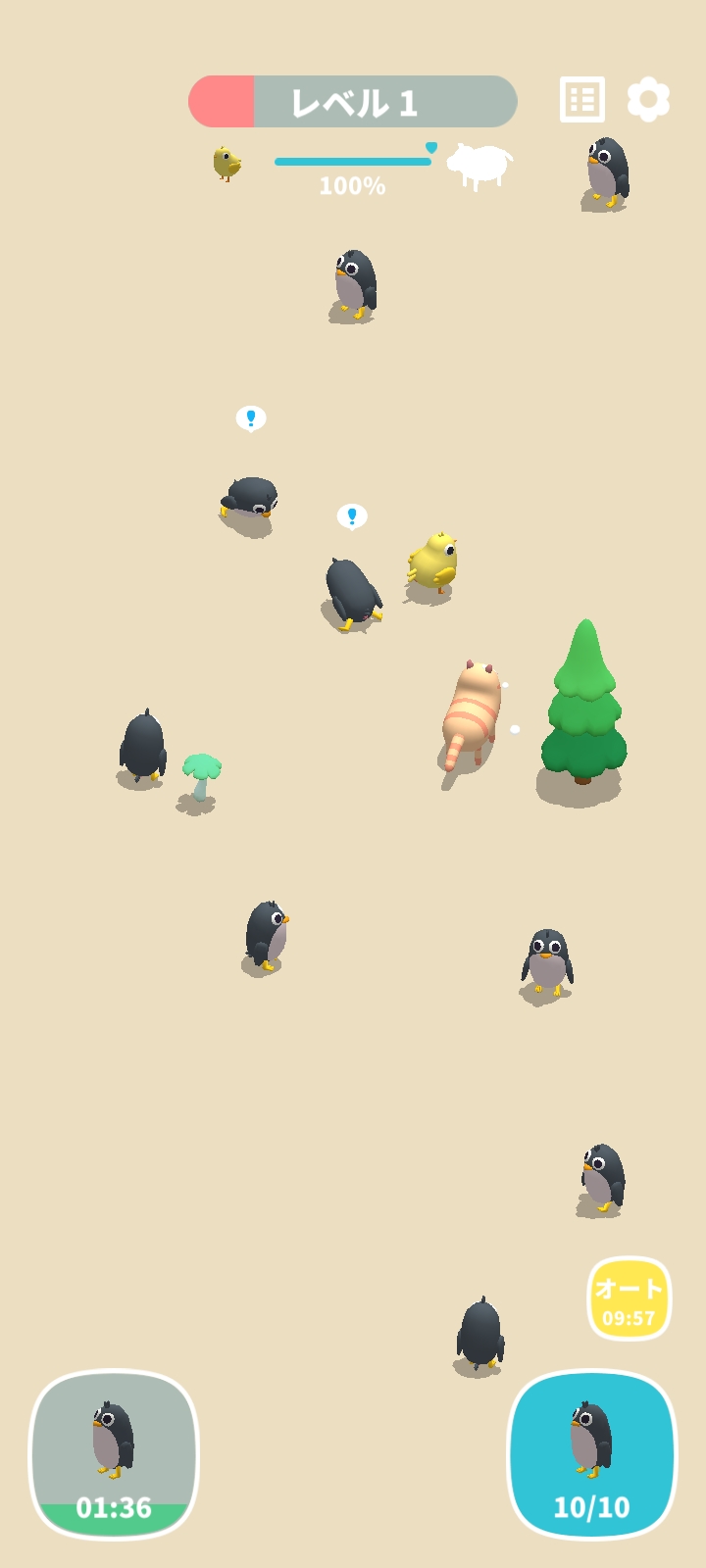Tap the exclamation bubble above bending penguin
706x1568 pixels.
[352, 516]
